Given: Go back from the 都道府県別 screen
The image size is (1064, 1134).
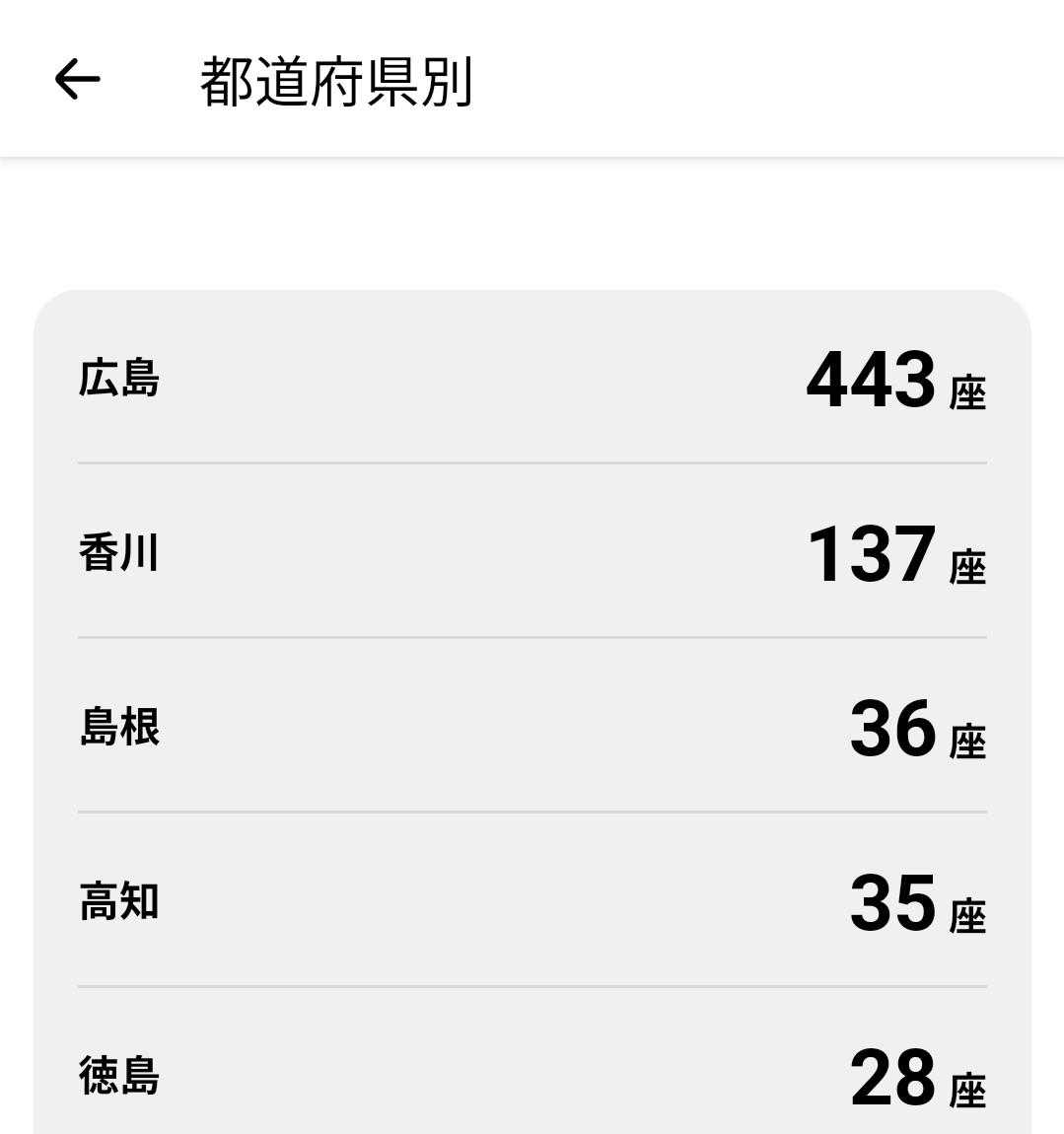Looking at the screenshot, I should point(77,80).
